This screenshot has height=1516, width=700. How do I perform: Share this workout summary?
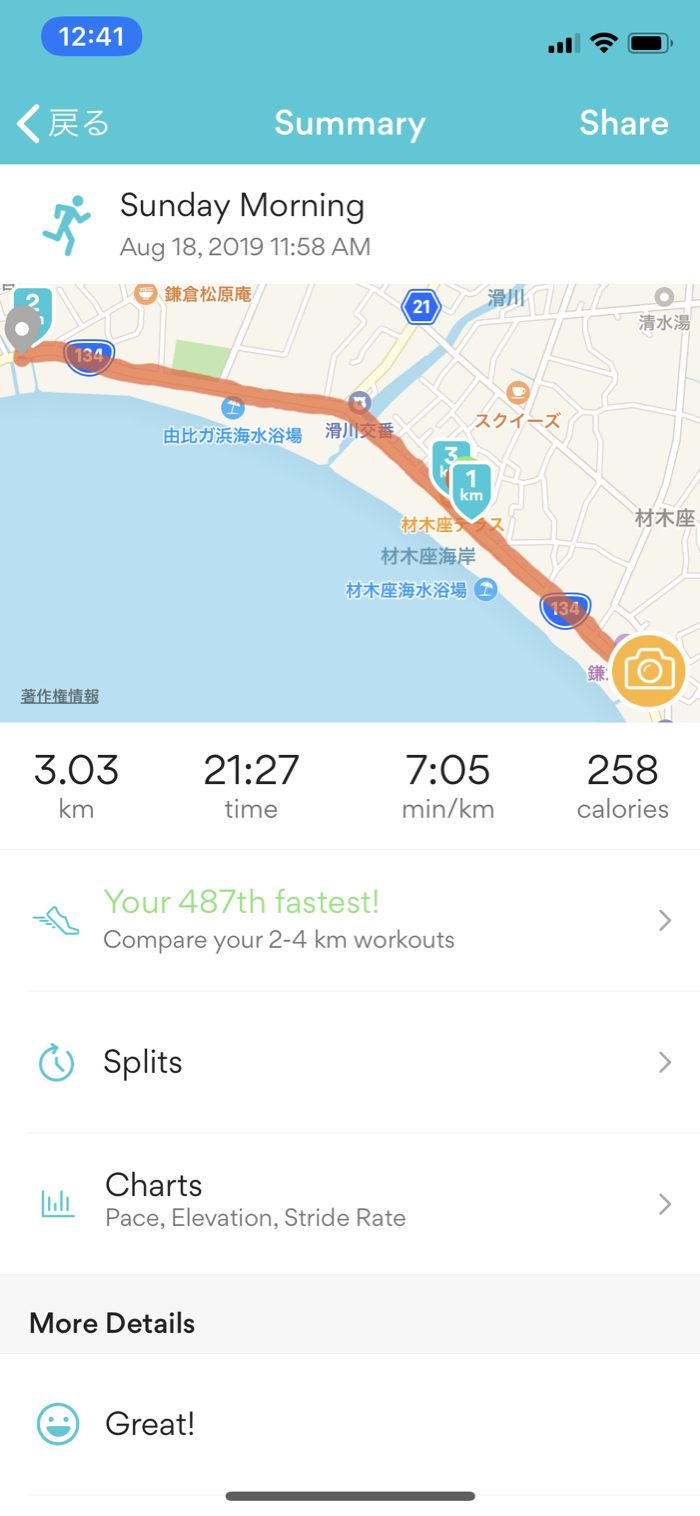[624, 123]
